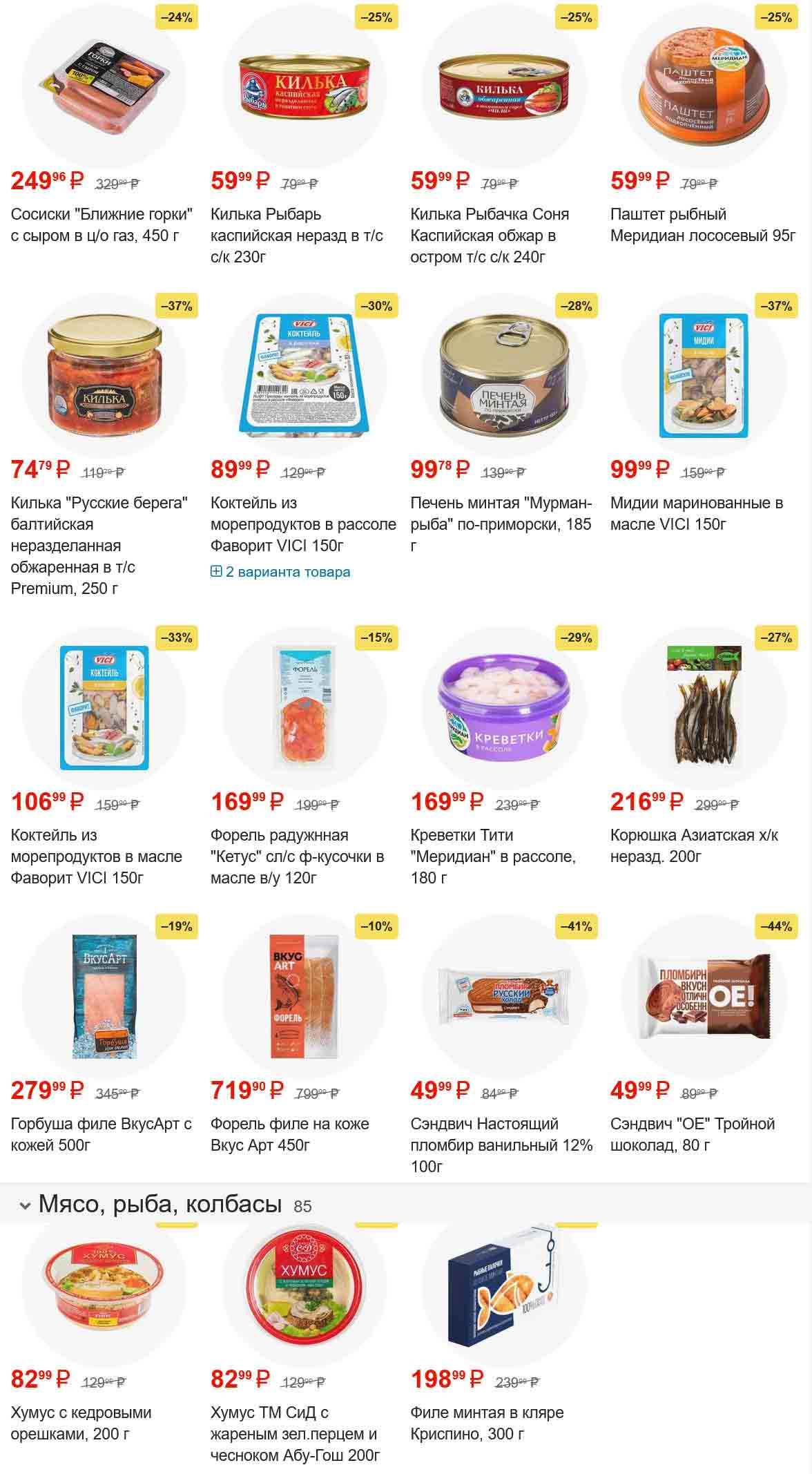View Сэндвич Настоящий пломбир ванильный
This screenshot has width=812, height=1474.
pyautogui.click(x=501, y=1145)
